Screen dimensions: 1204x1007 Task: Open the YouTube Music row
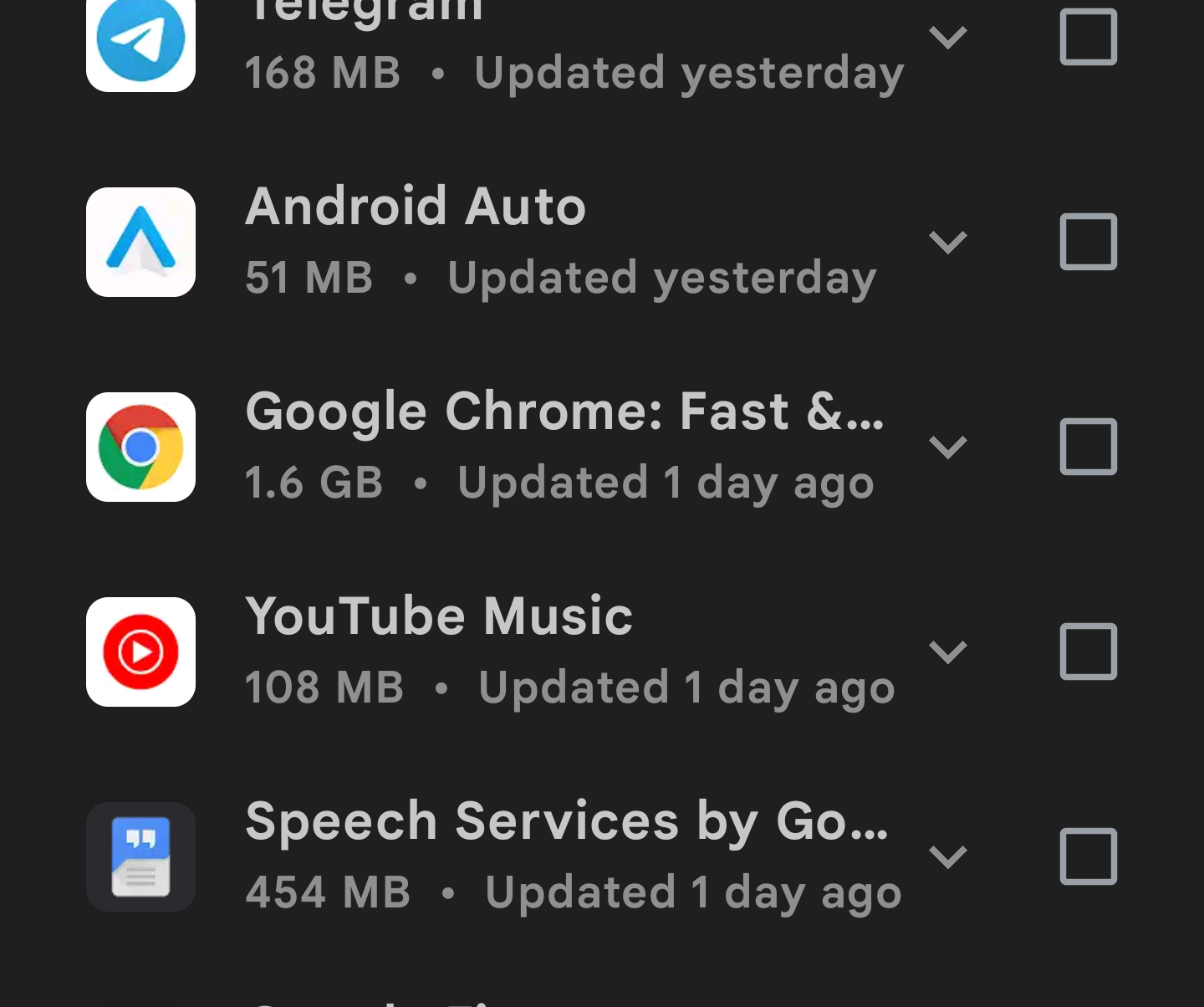(x=502, y=652)
